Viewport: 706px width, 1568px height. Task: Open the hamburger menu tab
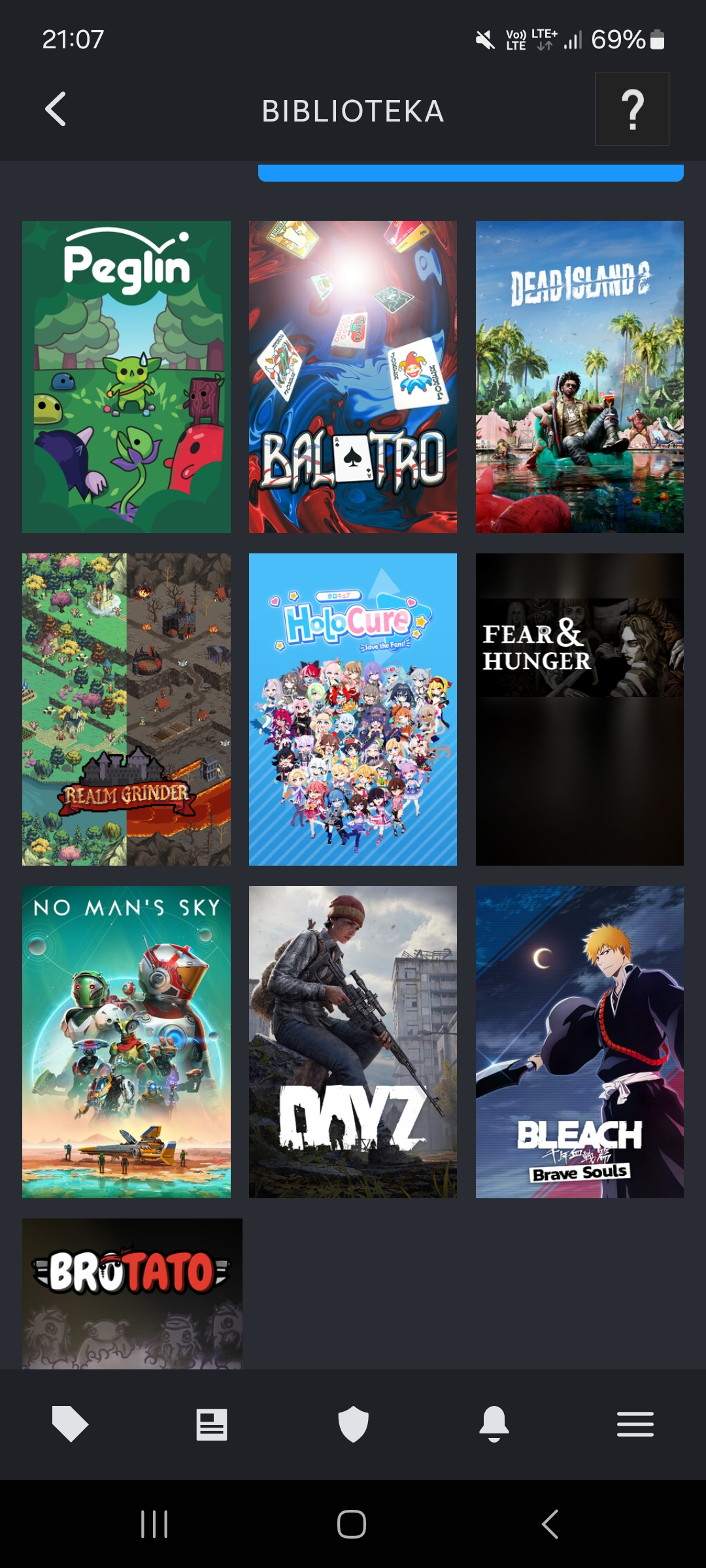point(635,1424)
